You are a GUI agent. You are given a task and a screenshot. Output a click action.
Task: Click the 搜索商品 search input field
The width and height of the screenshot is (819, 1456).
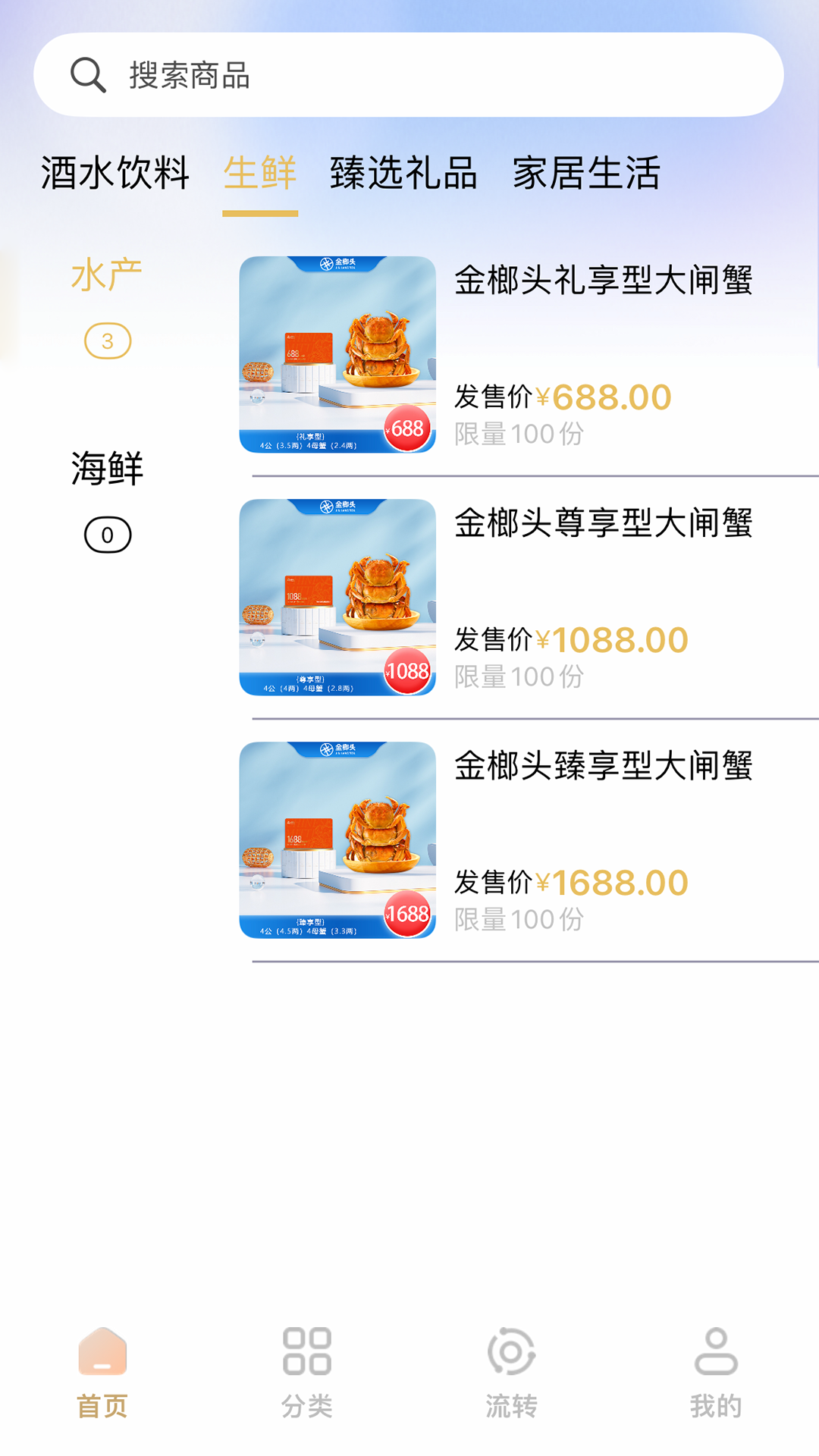pos(409,74)
